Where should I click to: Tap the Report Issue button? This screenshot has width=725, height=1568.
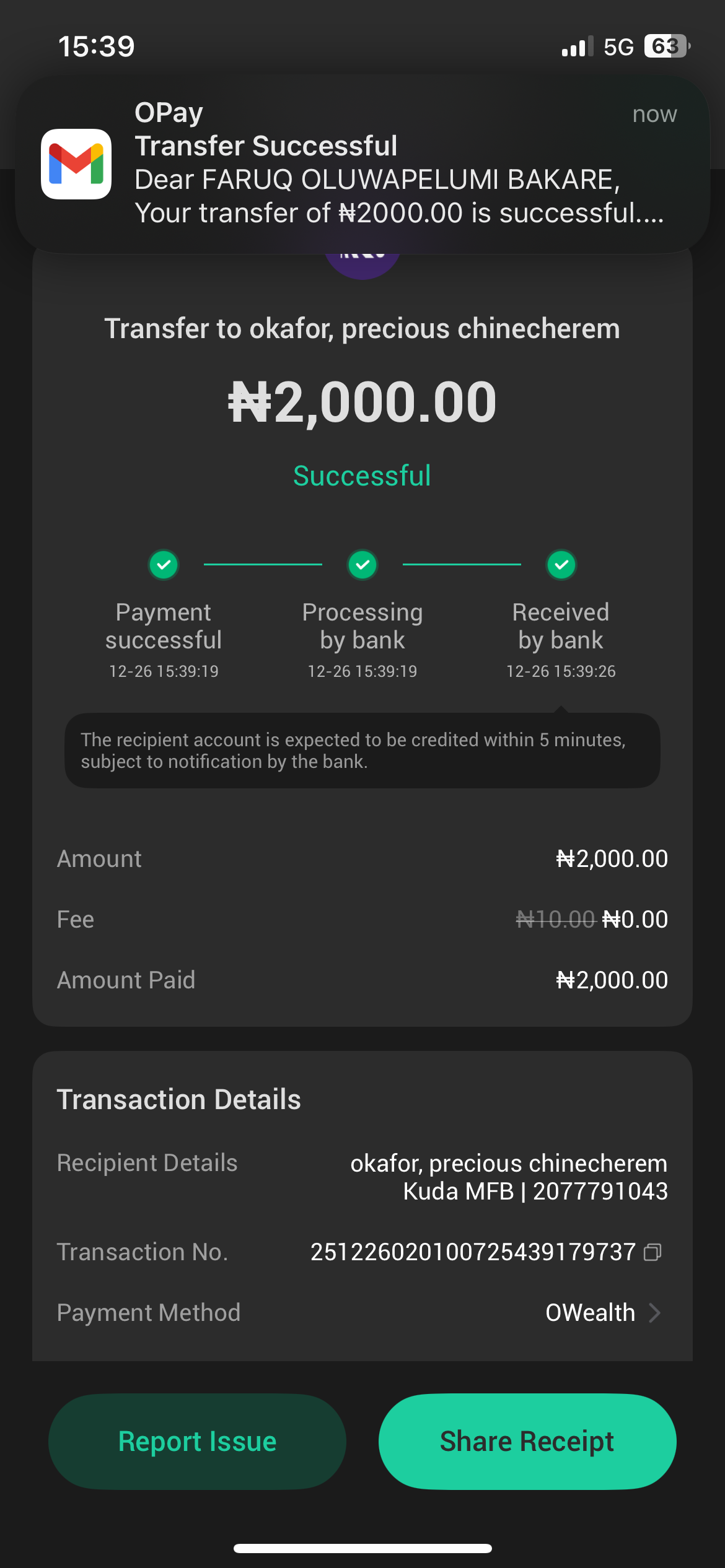click(197, 1442)
